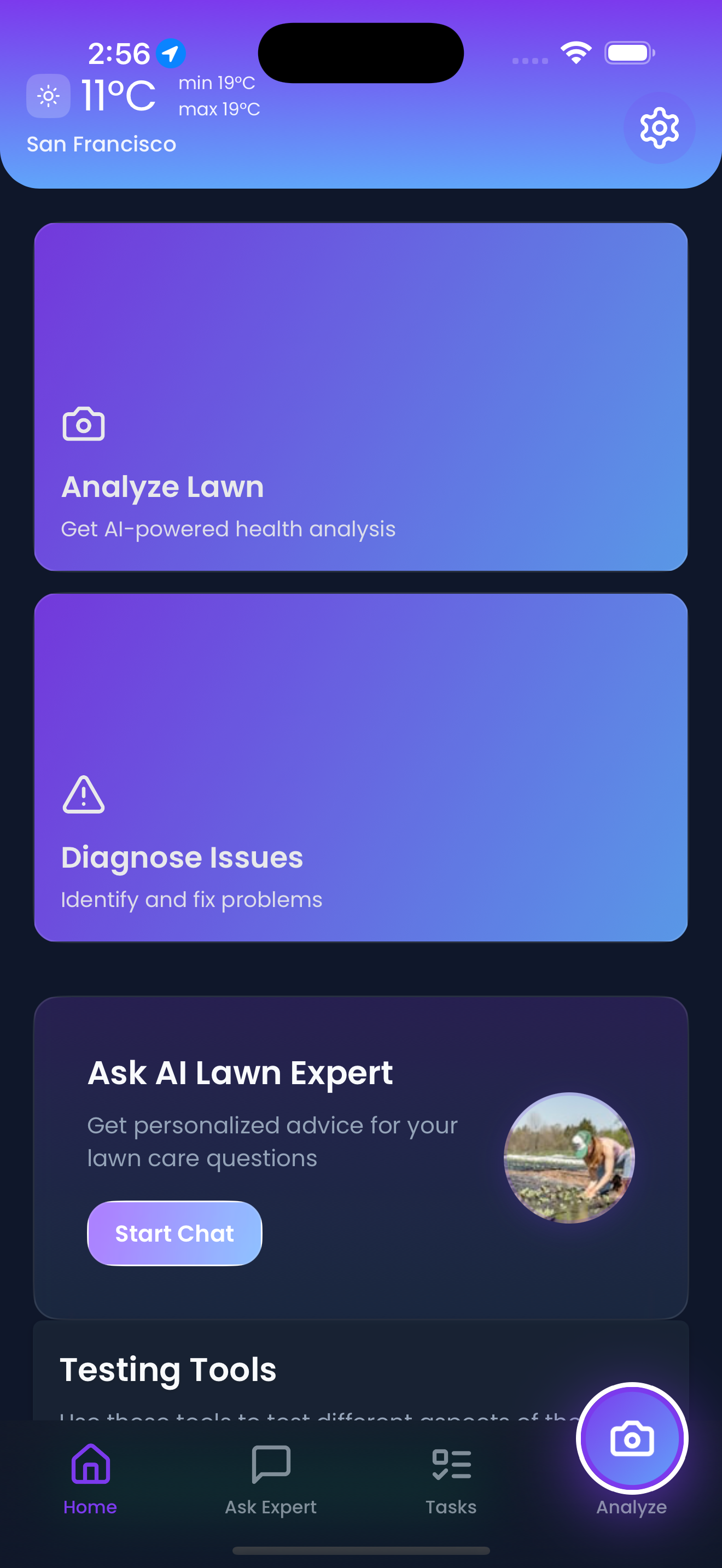Tap the sun weather icon

pos(48,96)
